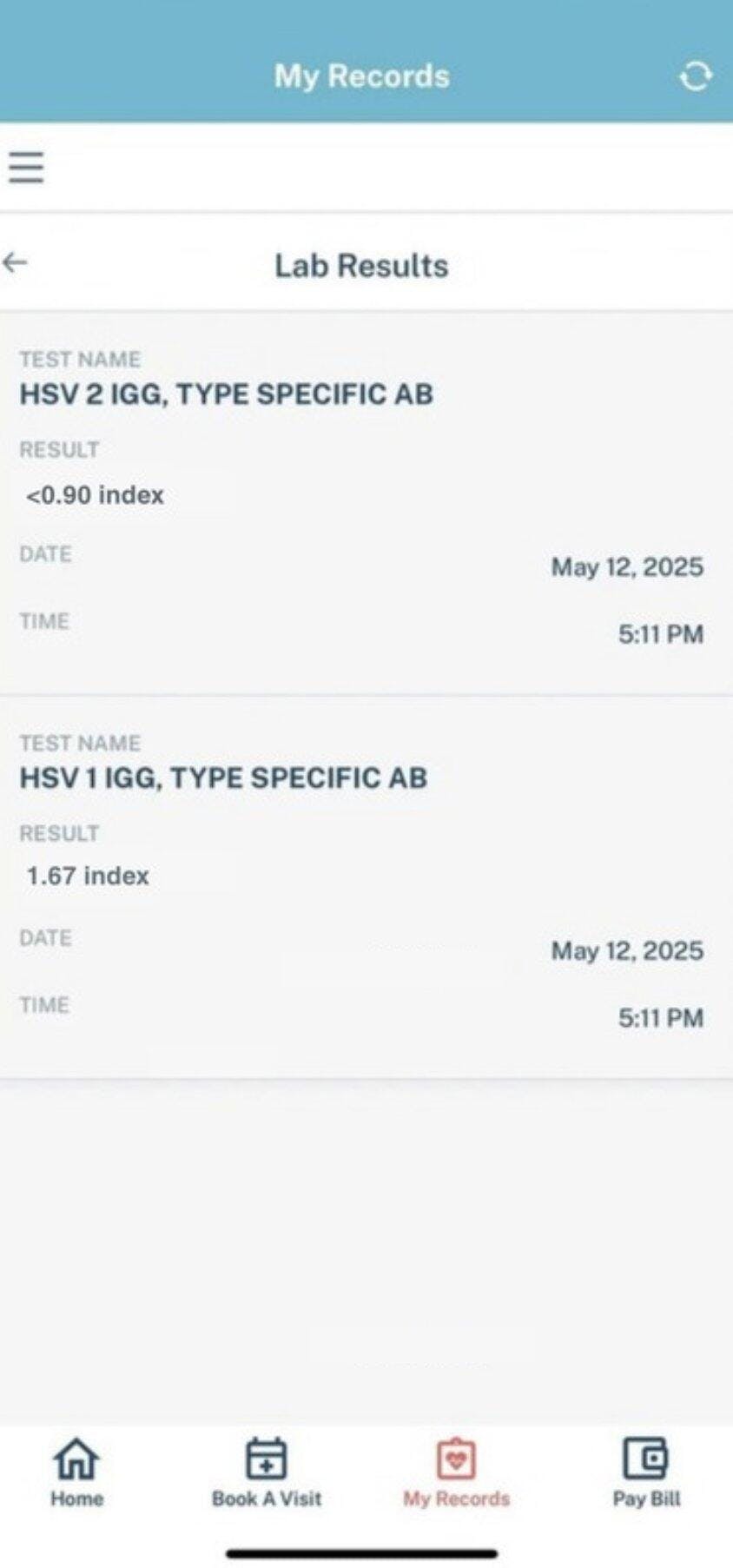The width and height of the screenshot is (733, 1568).
Task: Refresh records with the sync icon
Action: coord(696,76)
